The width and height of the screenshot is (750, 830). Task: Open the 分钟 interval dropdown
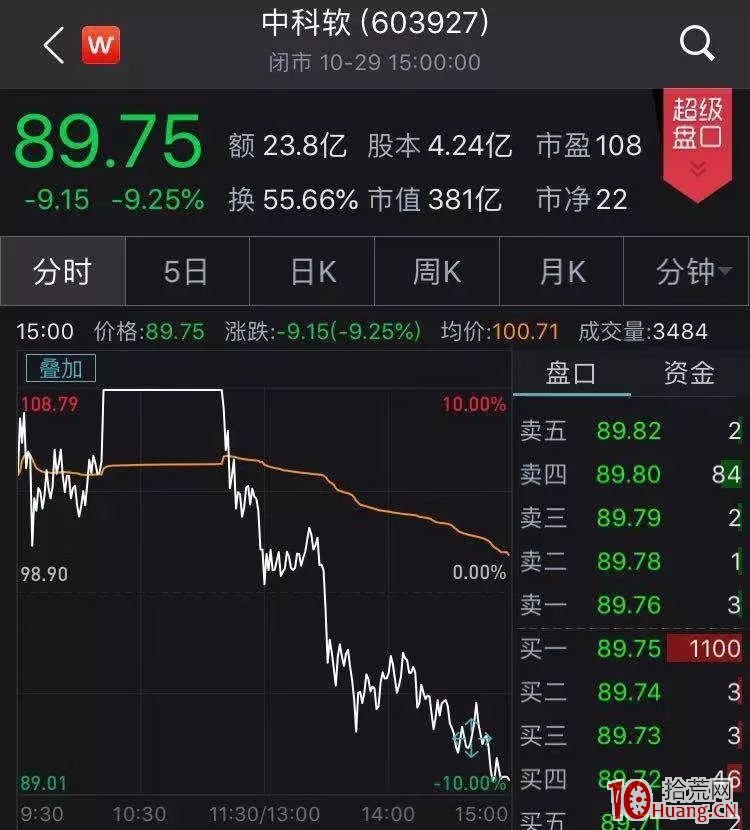(x=687, y=271)
